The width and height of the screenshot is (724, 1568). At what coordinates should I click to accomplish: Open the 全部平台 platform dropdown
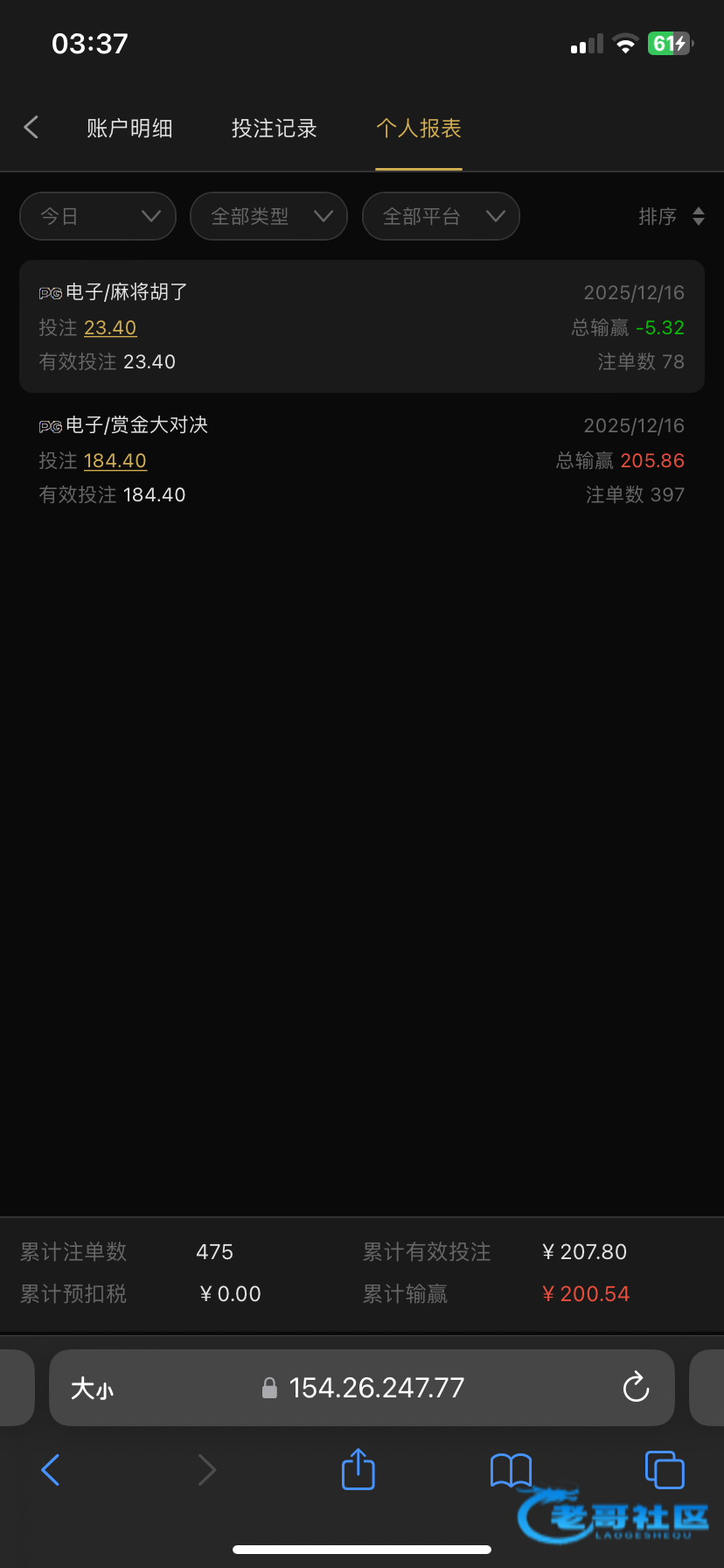click(441, 216)
